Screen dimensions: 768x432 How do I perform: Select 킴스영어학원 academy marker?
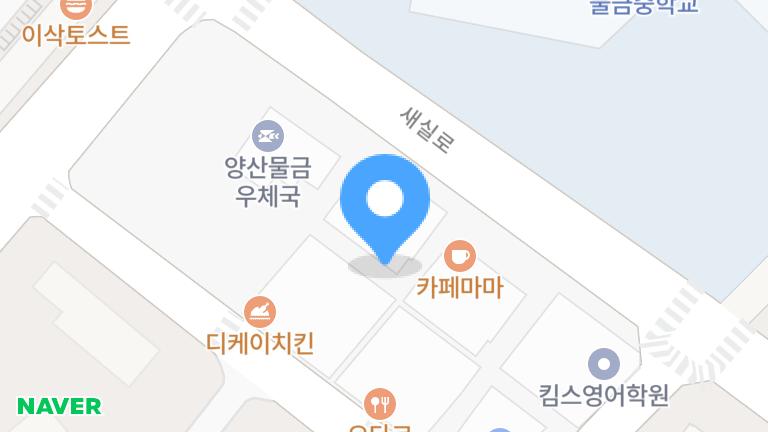point(603,363)
